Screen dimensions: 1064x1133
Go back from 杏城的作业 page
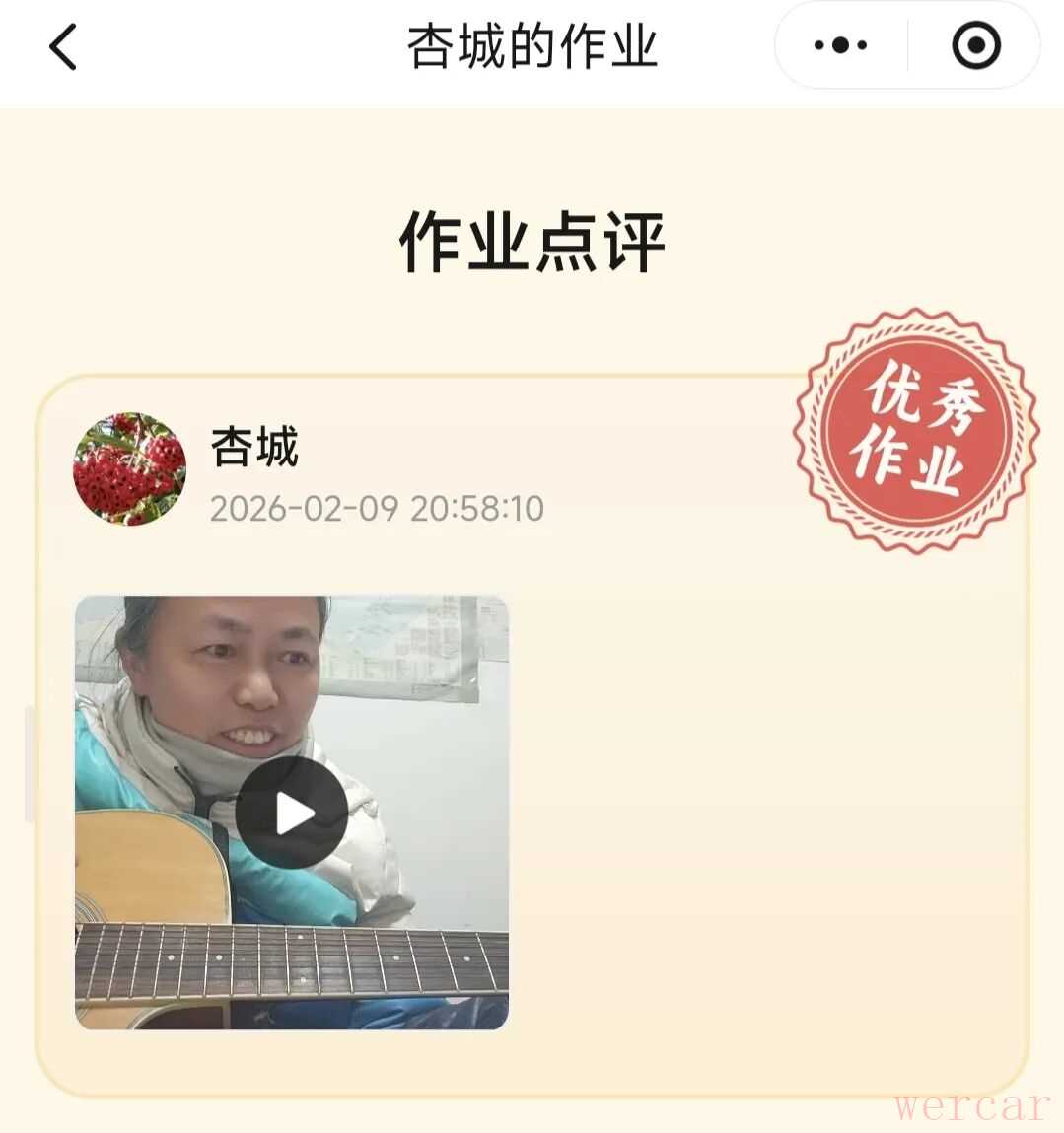tap(63, 47)
